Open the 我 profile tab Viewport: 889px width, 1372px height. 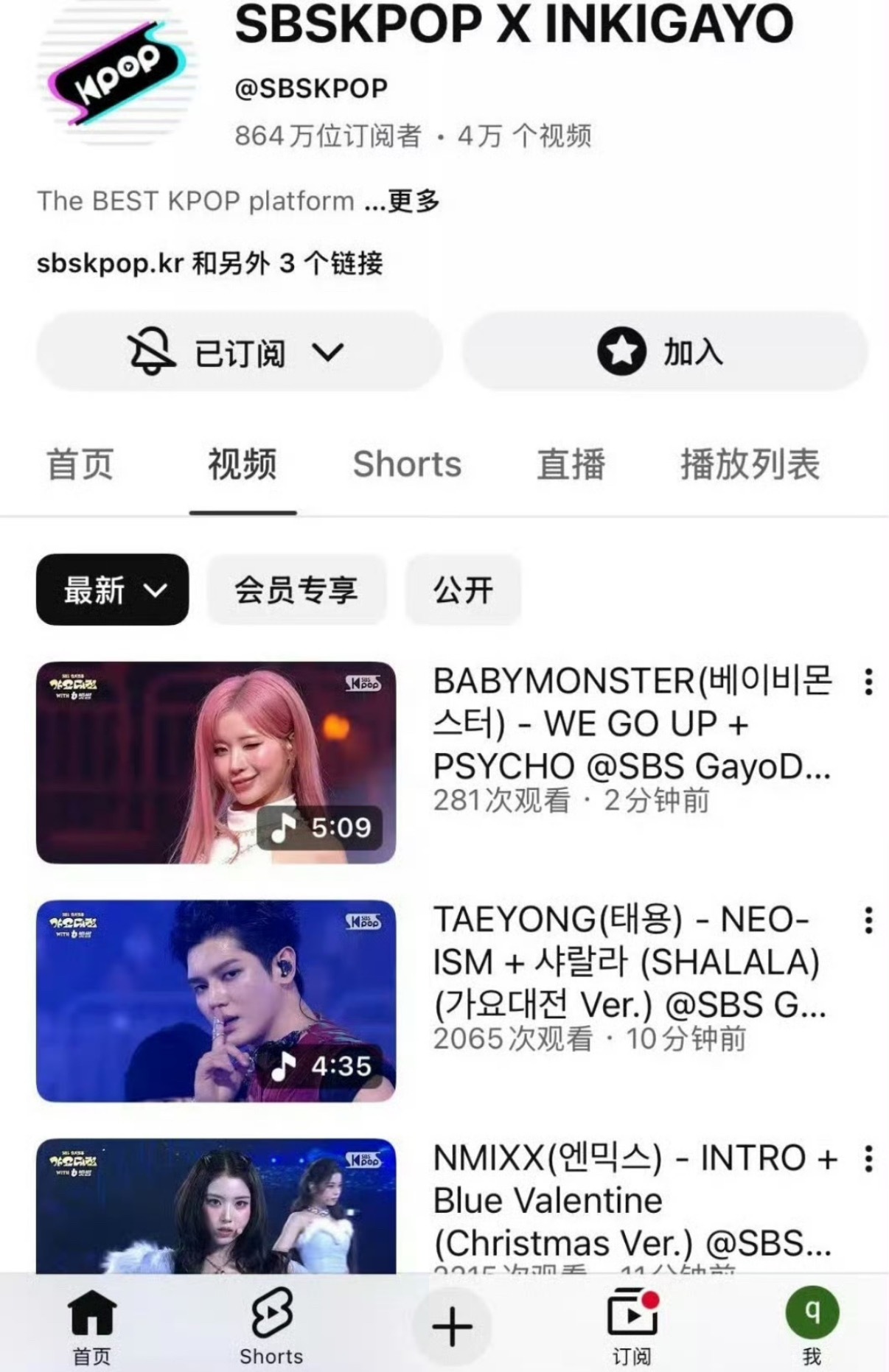tap(812, 1326)
